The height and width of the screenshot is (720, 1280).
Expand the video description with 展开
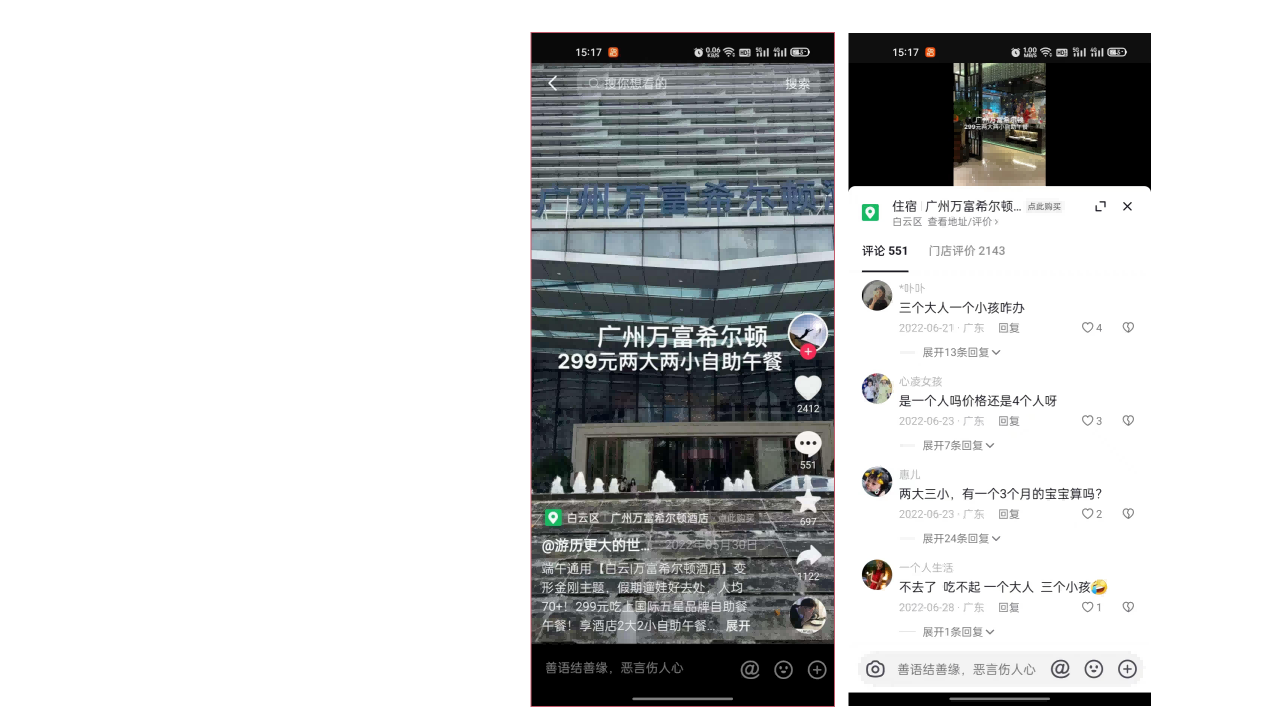(738, 626)
